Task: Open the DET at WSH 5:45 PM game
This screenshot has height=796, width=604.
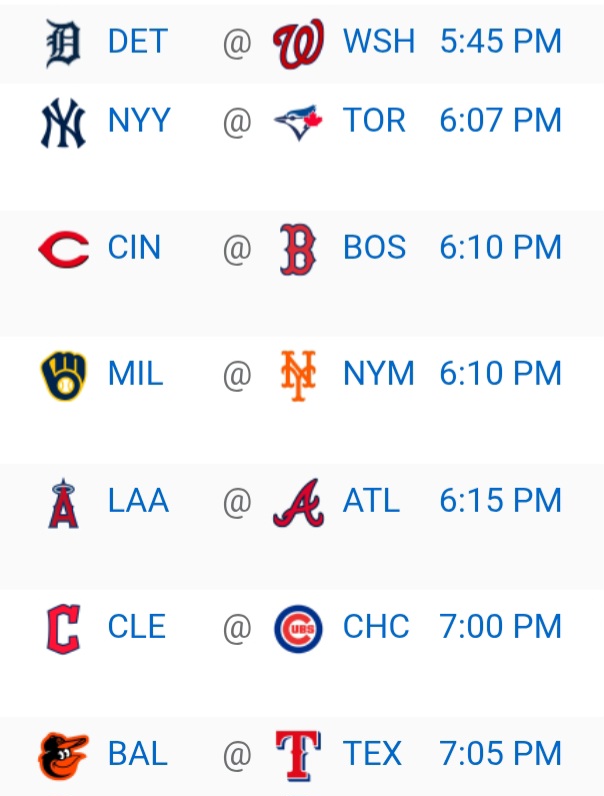Action: coord(300,42)
